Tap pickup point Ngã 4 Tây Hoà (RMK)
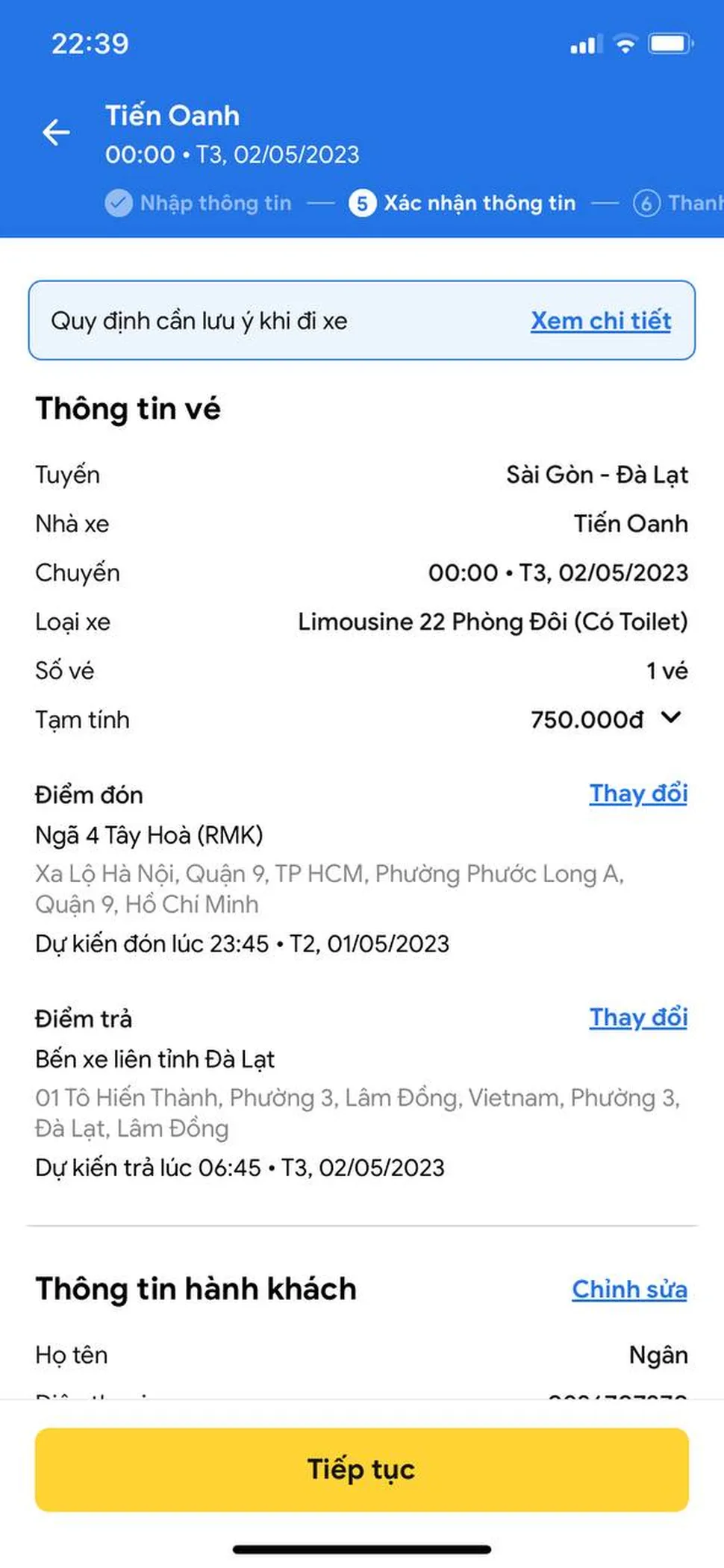 click(x=149, y=835)
